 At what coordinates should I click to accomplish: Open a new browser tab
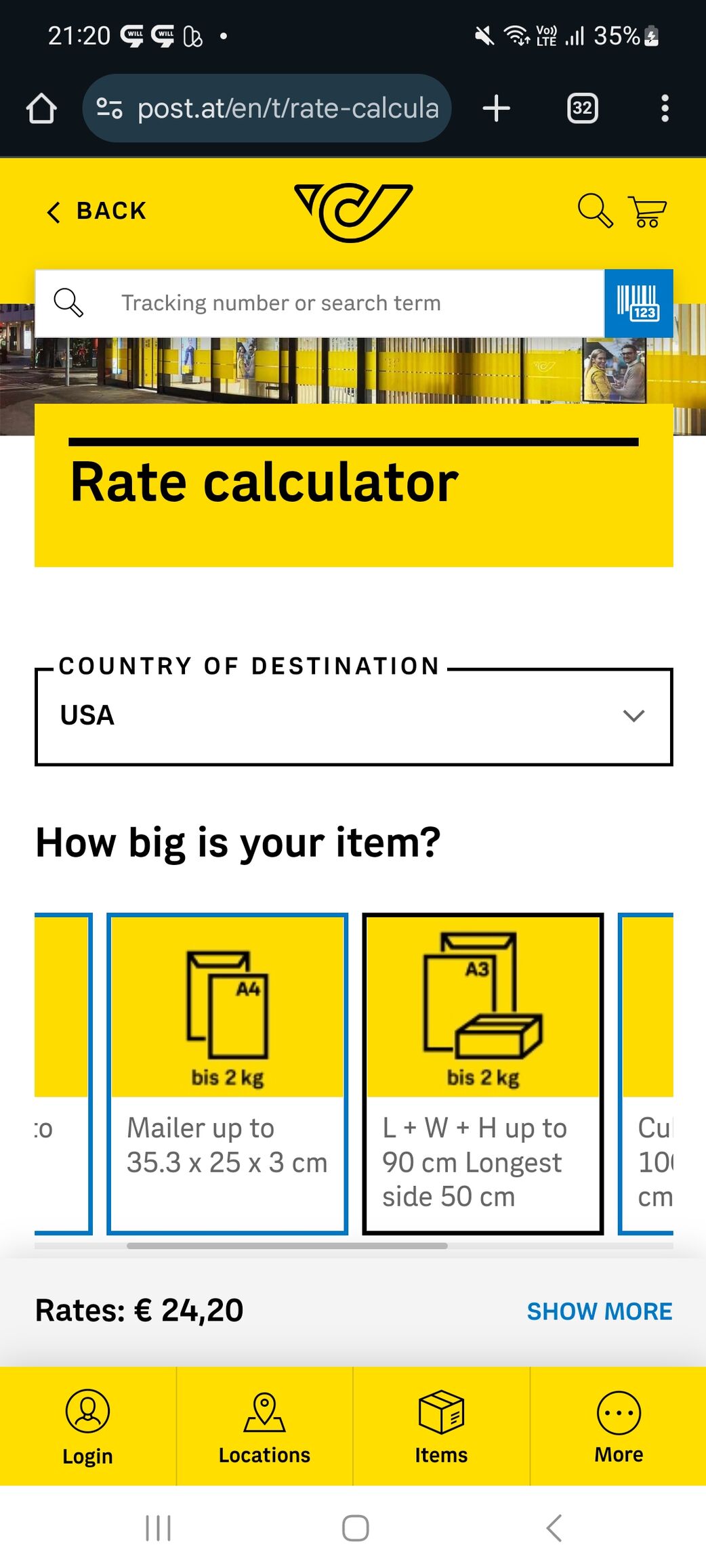[496, 108]
